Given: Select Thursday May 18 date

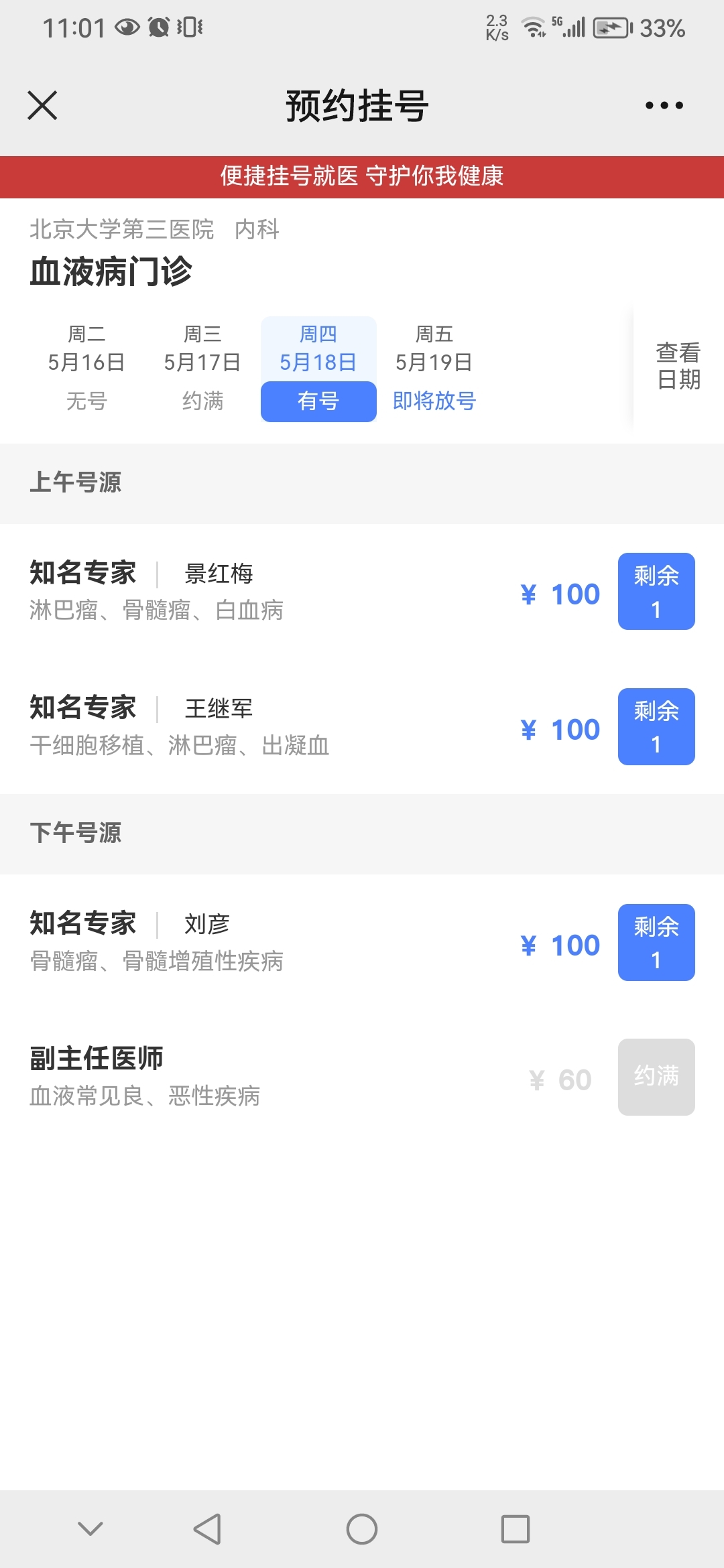Looking at the screenshot, I should pyautogui.click(x=318, y=369).
